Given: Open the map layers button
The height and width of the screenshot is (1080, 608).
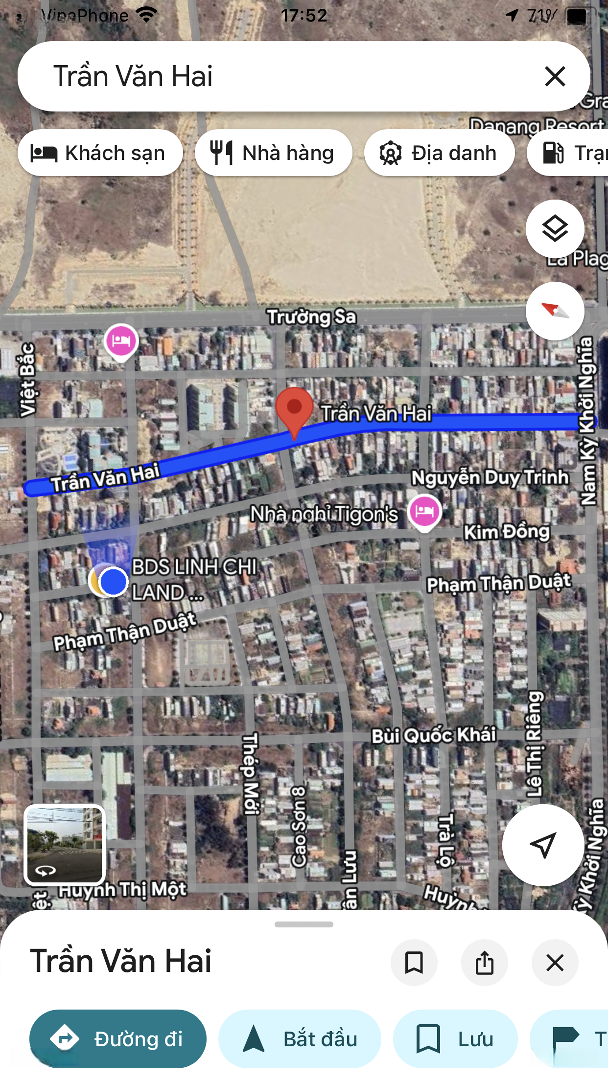Looking at the screenshot, I should 555,229.
